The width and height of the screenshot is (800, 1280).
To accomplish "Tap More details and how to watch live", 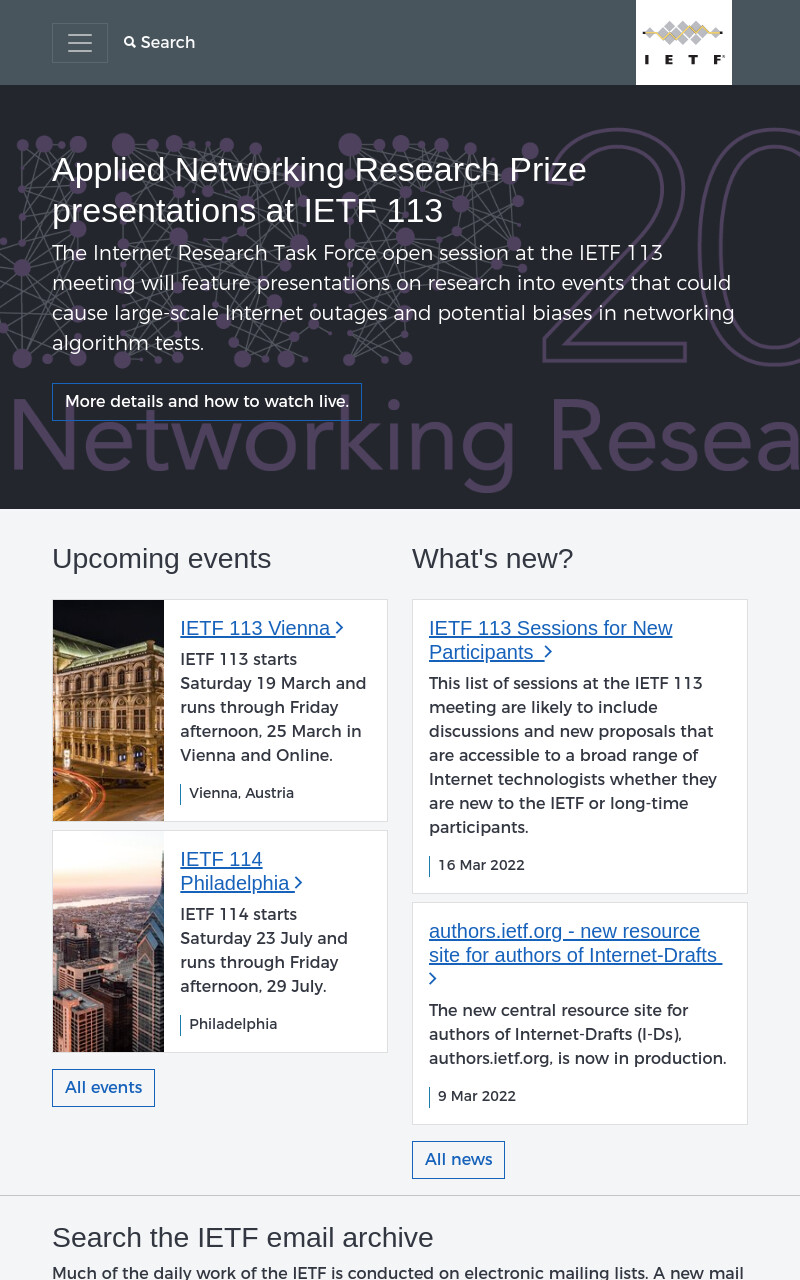I will [207, 402].
